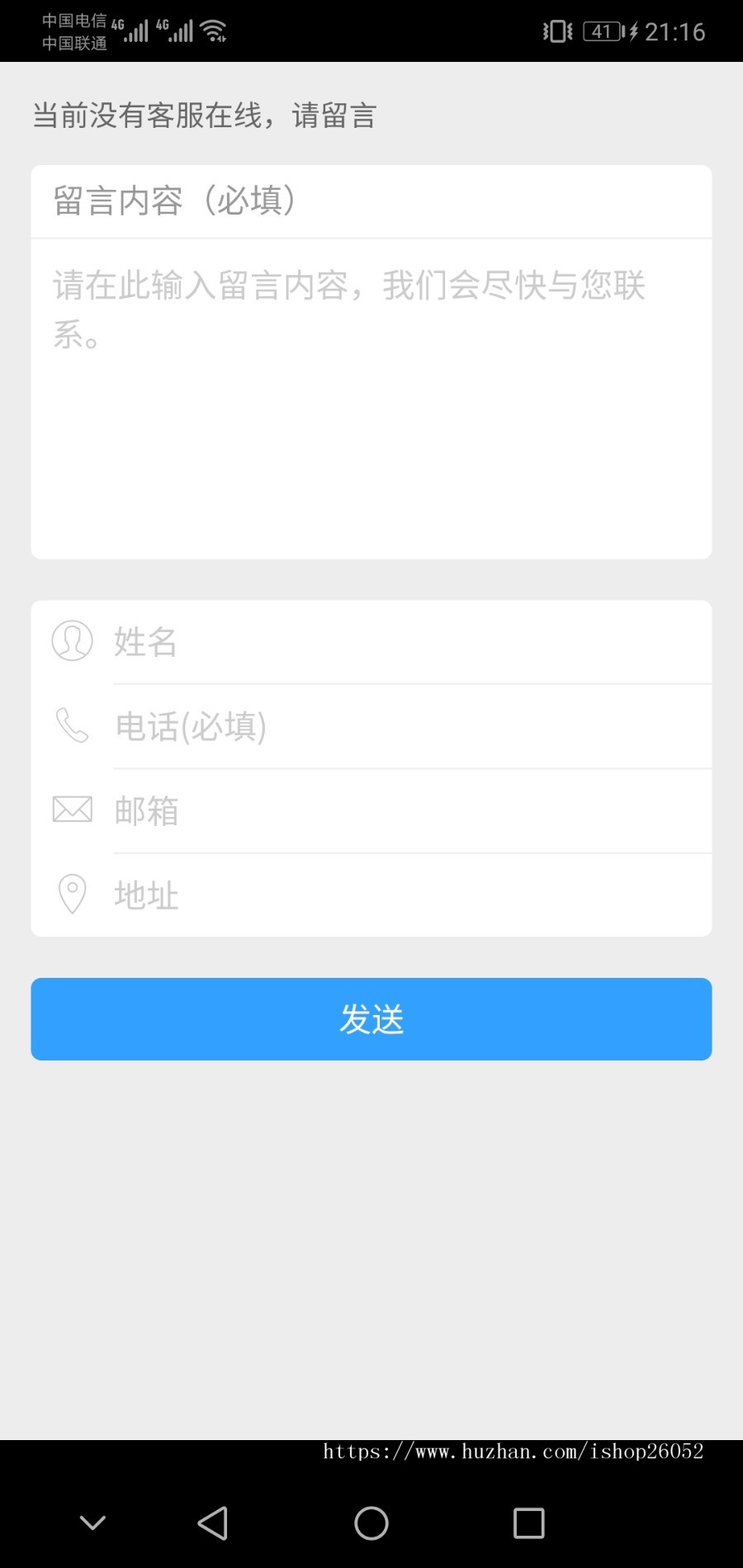Click the 留言内容（必填）title field

pyautogui.click(x=370, y=201)
